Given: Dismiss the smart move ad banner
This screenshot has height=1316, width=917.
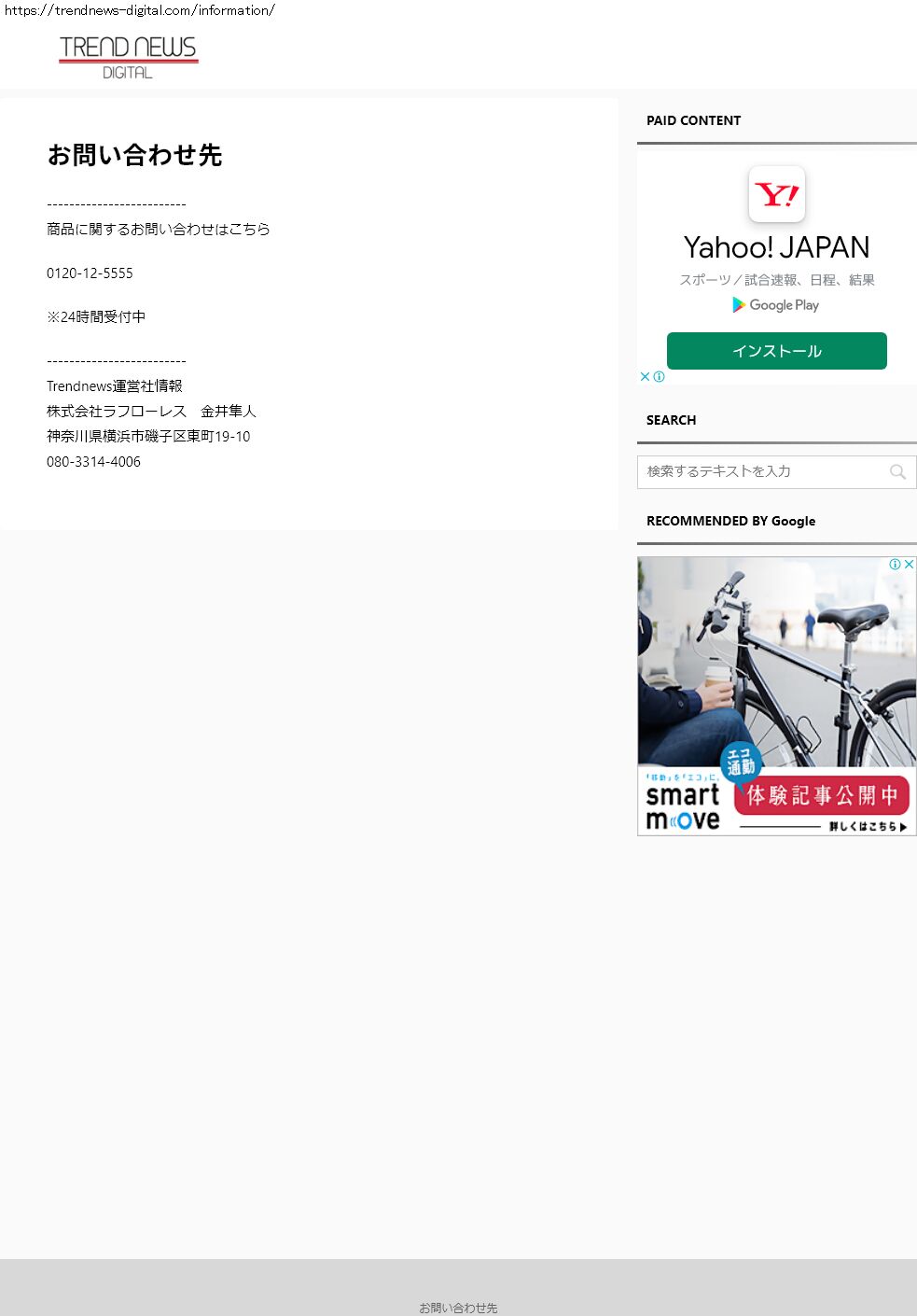Looking at the screenshot, I should (x=909, y=564).
